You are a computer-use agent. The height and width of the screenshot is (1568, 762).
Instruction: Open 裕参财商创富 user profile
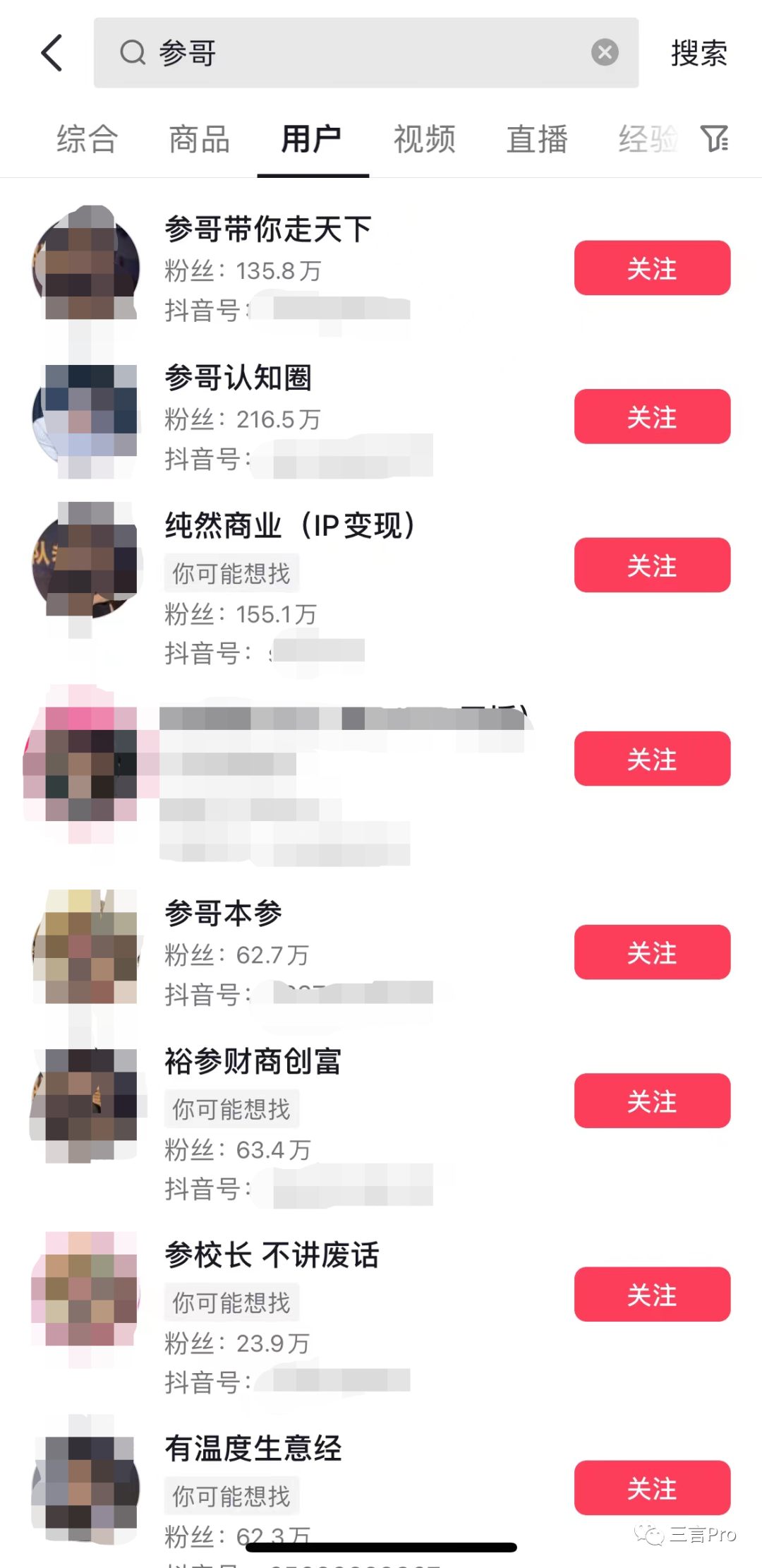click(253, 1062)
